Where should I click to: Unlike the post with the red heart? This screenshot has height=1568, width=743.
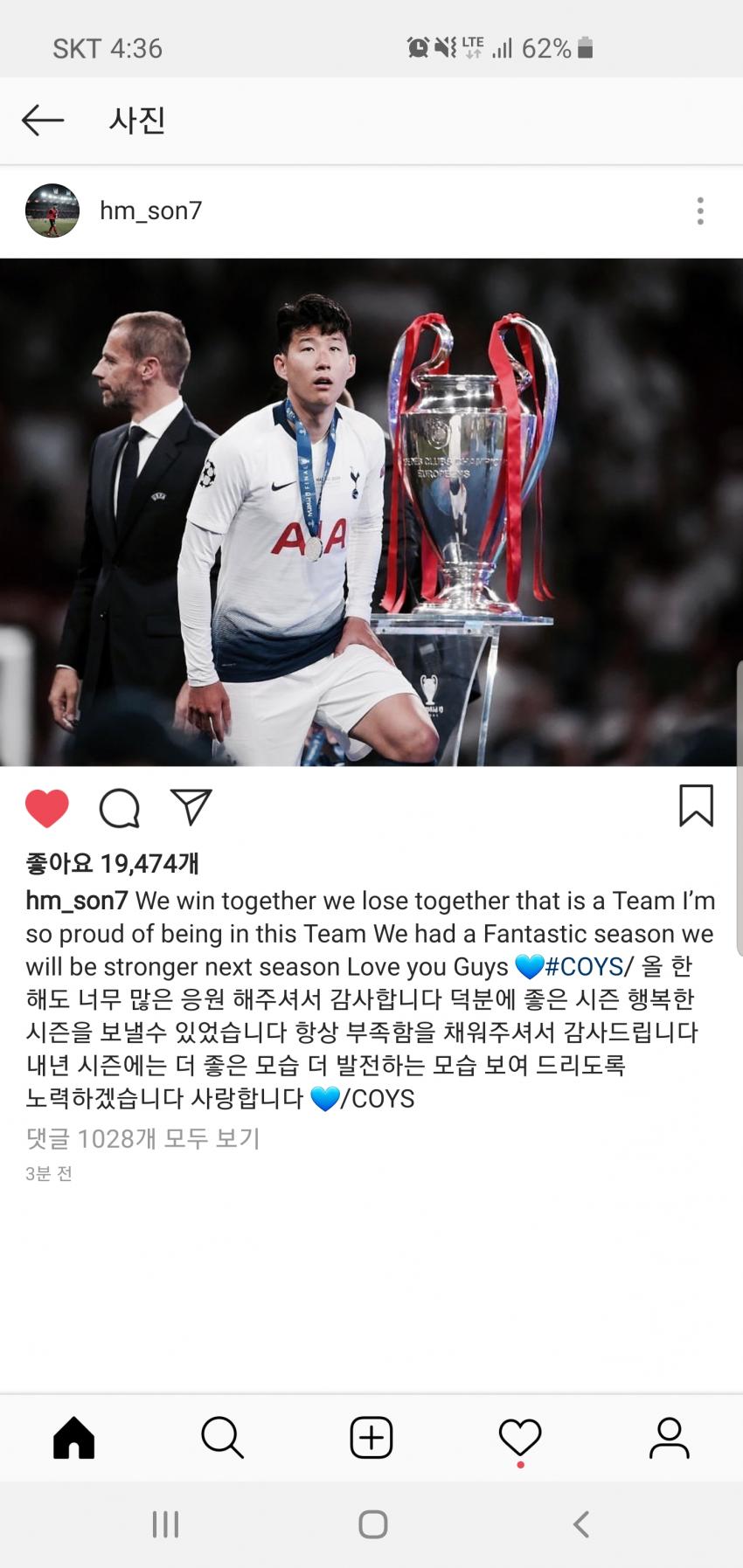[x=47, y=807]
